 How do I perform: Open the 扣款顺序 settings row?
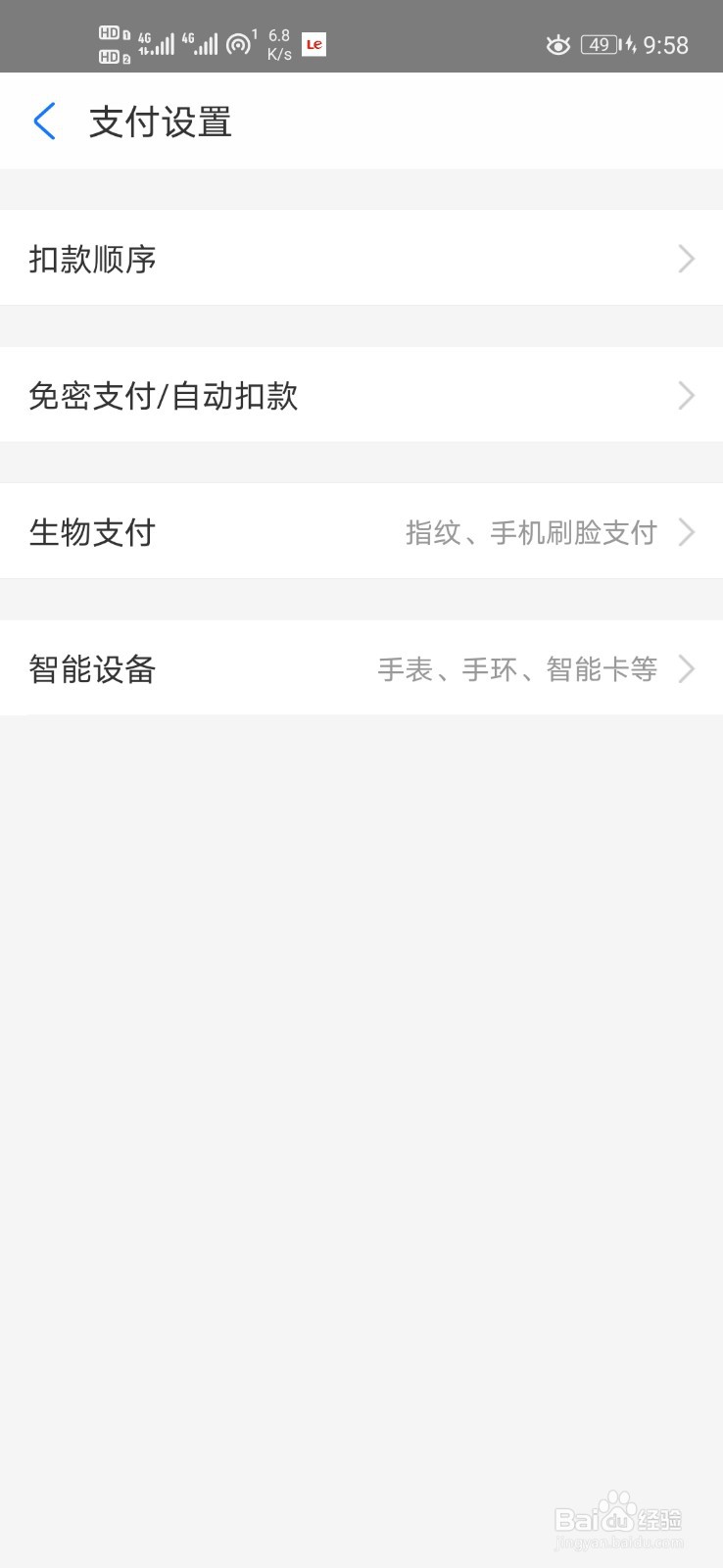click(x=361, y=258)
